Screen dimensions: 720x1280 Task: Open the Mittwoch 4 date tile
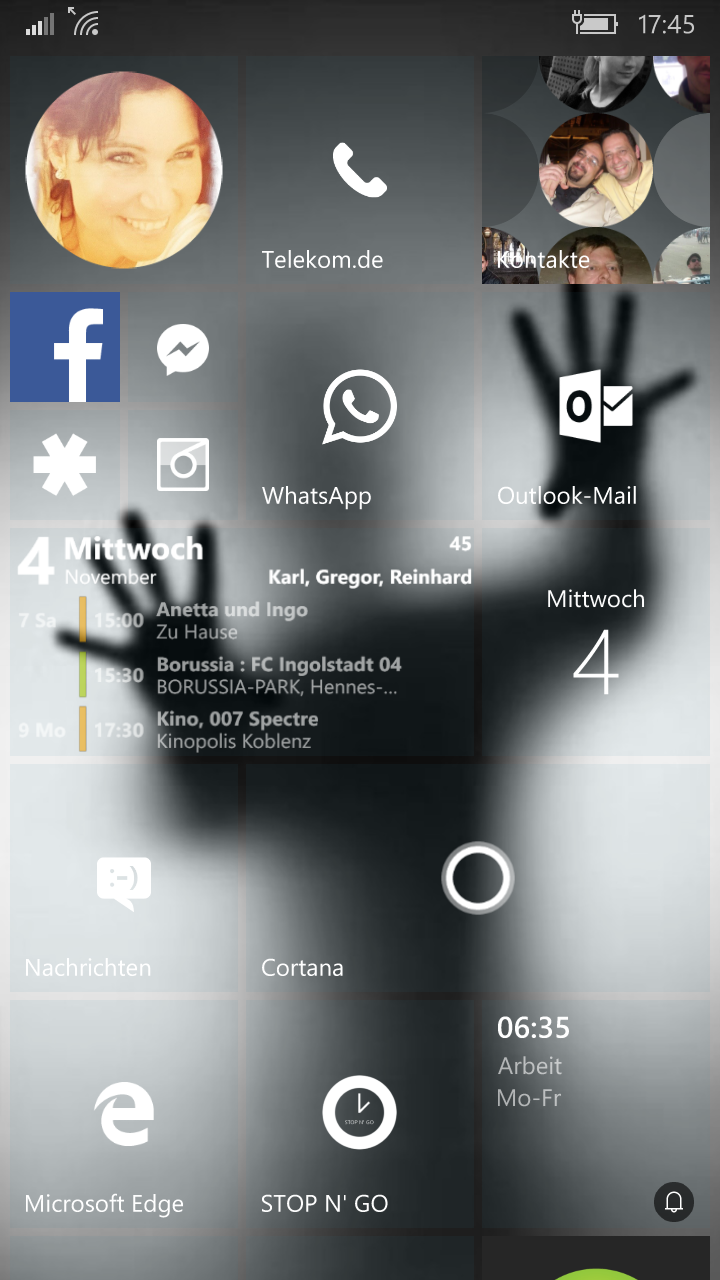[596, 642]
